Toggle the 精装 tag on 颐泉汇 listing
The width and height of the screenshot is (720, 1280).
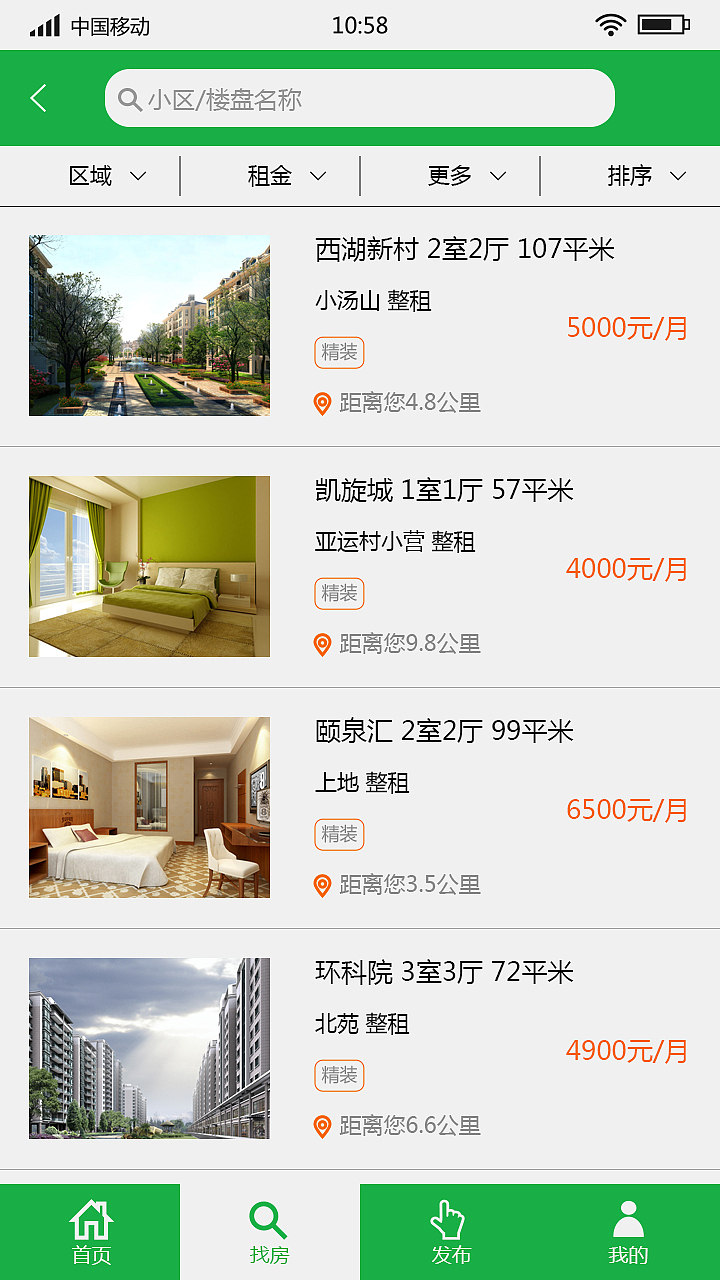click(x=339, y=834)
